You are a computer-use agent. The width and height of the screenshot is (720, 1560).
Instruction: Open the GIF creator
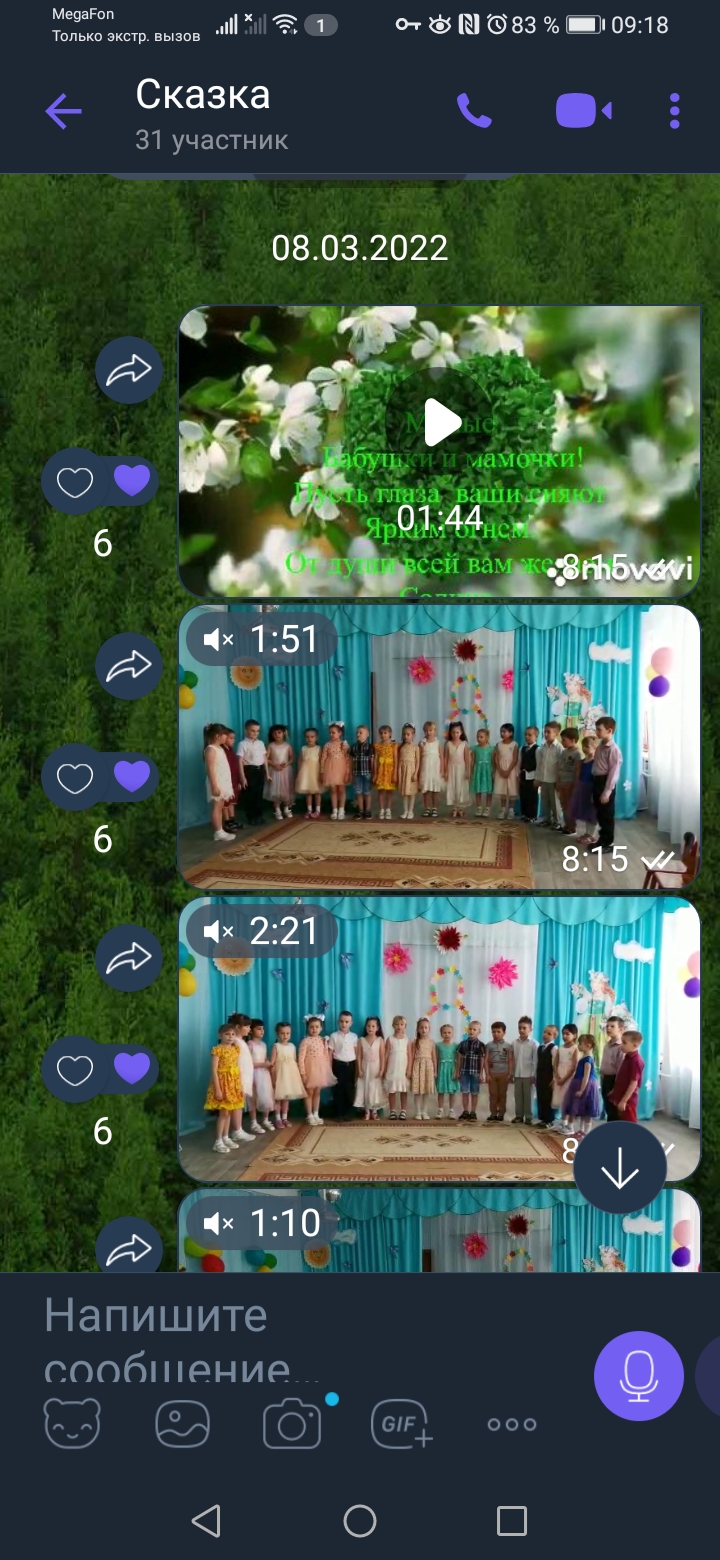pyautogui.click(x=402, y=1424)
